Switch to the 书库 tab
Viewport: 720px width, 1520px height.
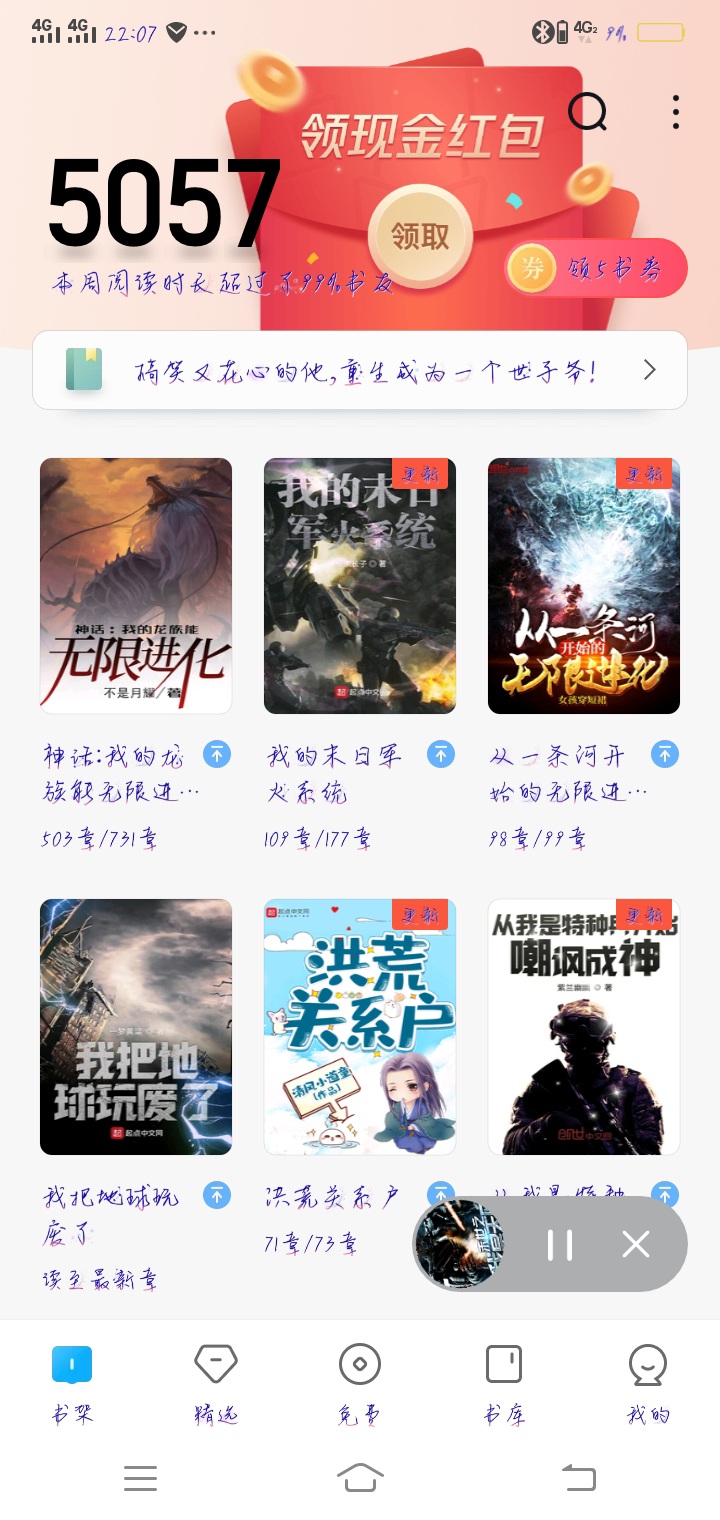(504, 1384)
